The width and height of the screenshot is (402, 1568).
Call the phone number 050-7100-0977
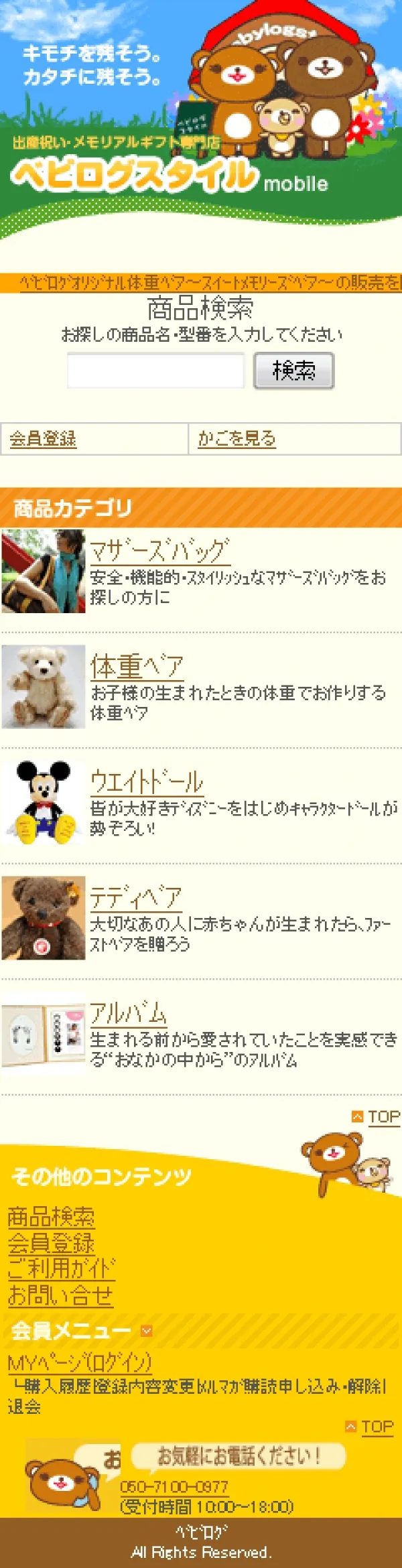click(x=174, y=1486)
